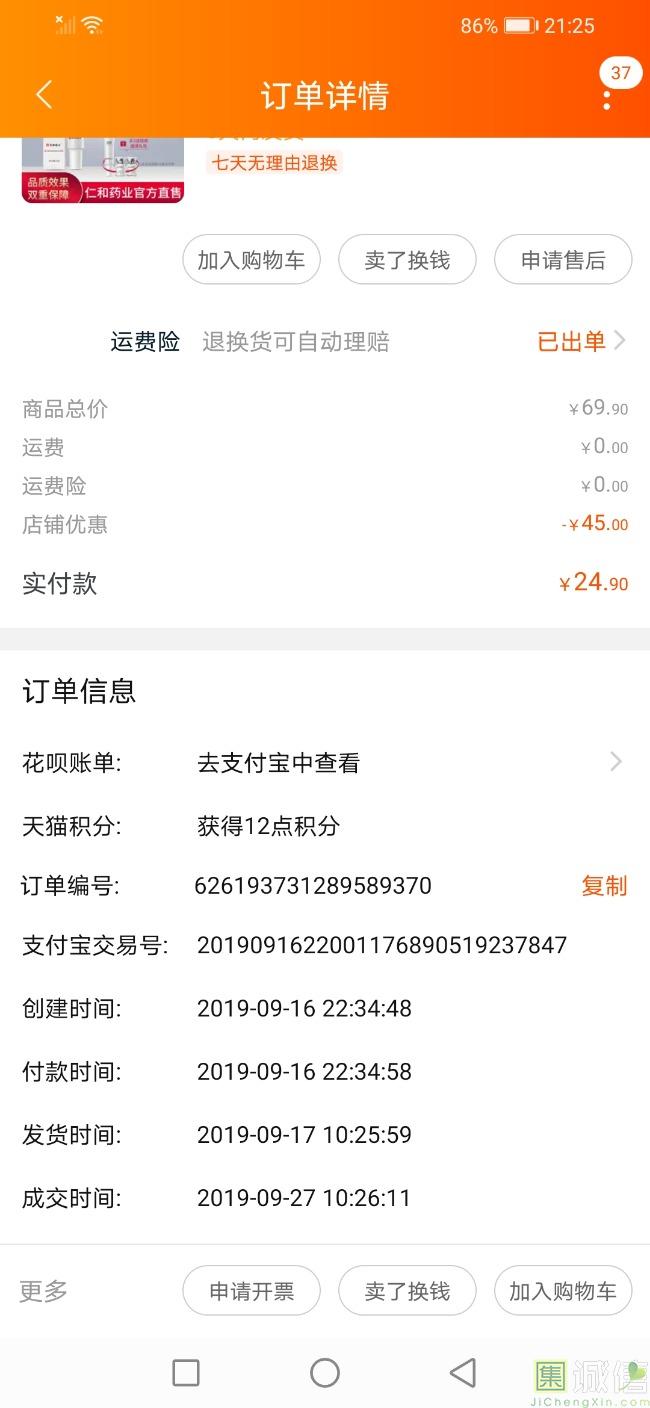
Task: Tap 更多 in the bottom action bar
Action: 44,1291
